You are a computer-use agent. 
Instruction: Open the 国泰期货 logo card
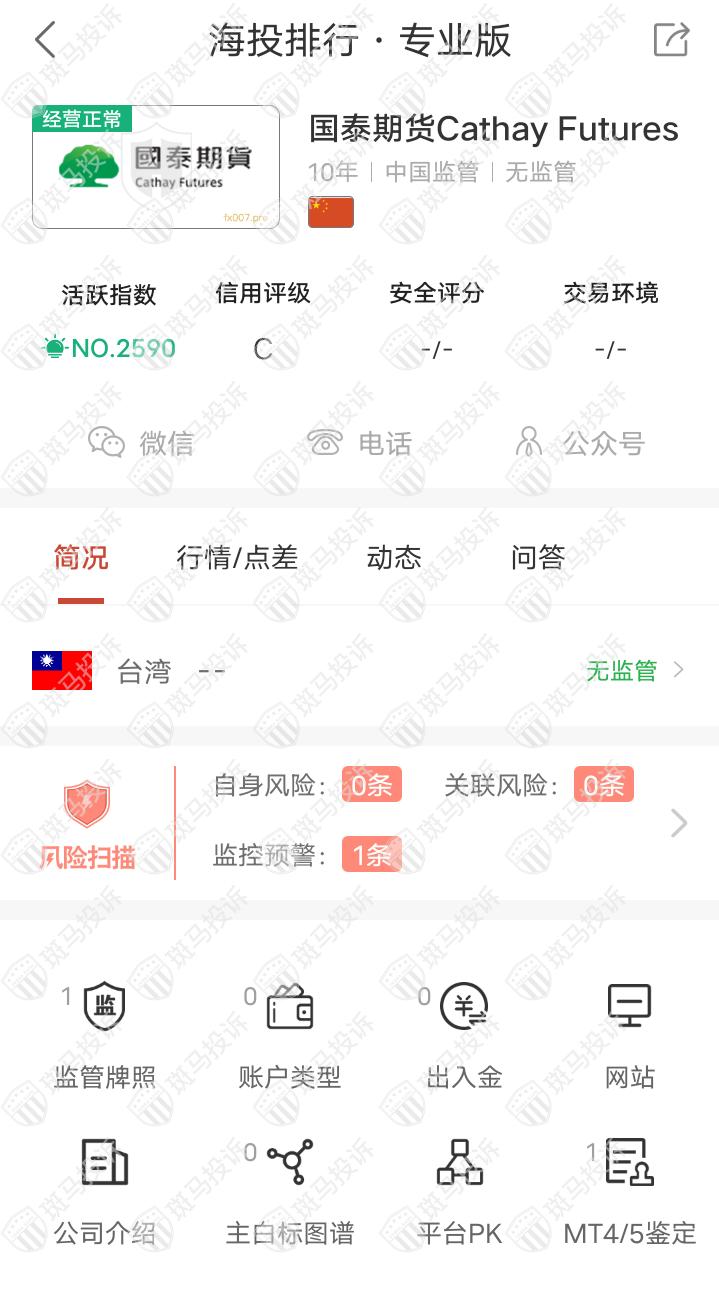(156, 167)
